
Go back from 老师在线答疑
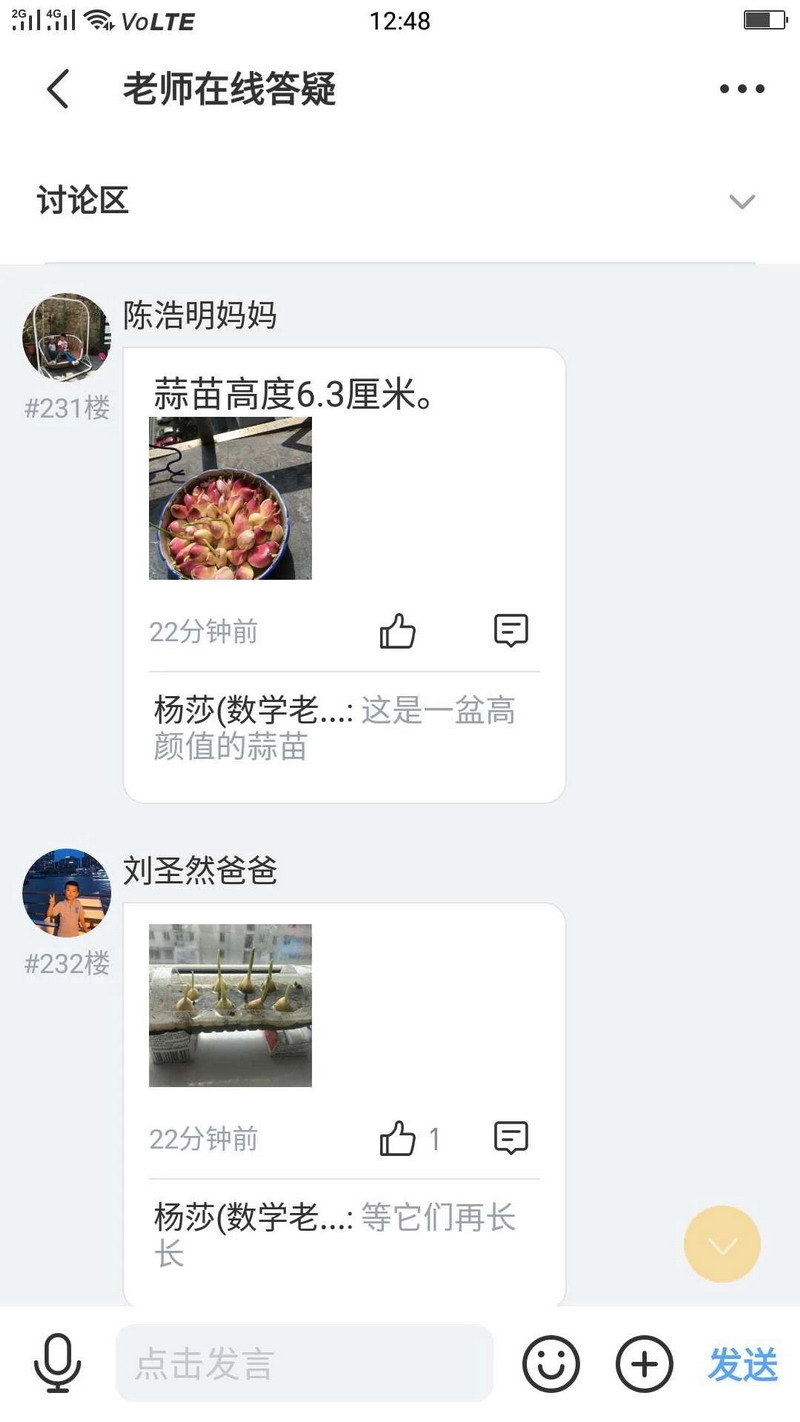59,89
